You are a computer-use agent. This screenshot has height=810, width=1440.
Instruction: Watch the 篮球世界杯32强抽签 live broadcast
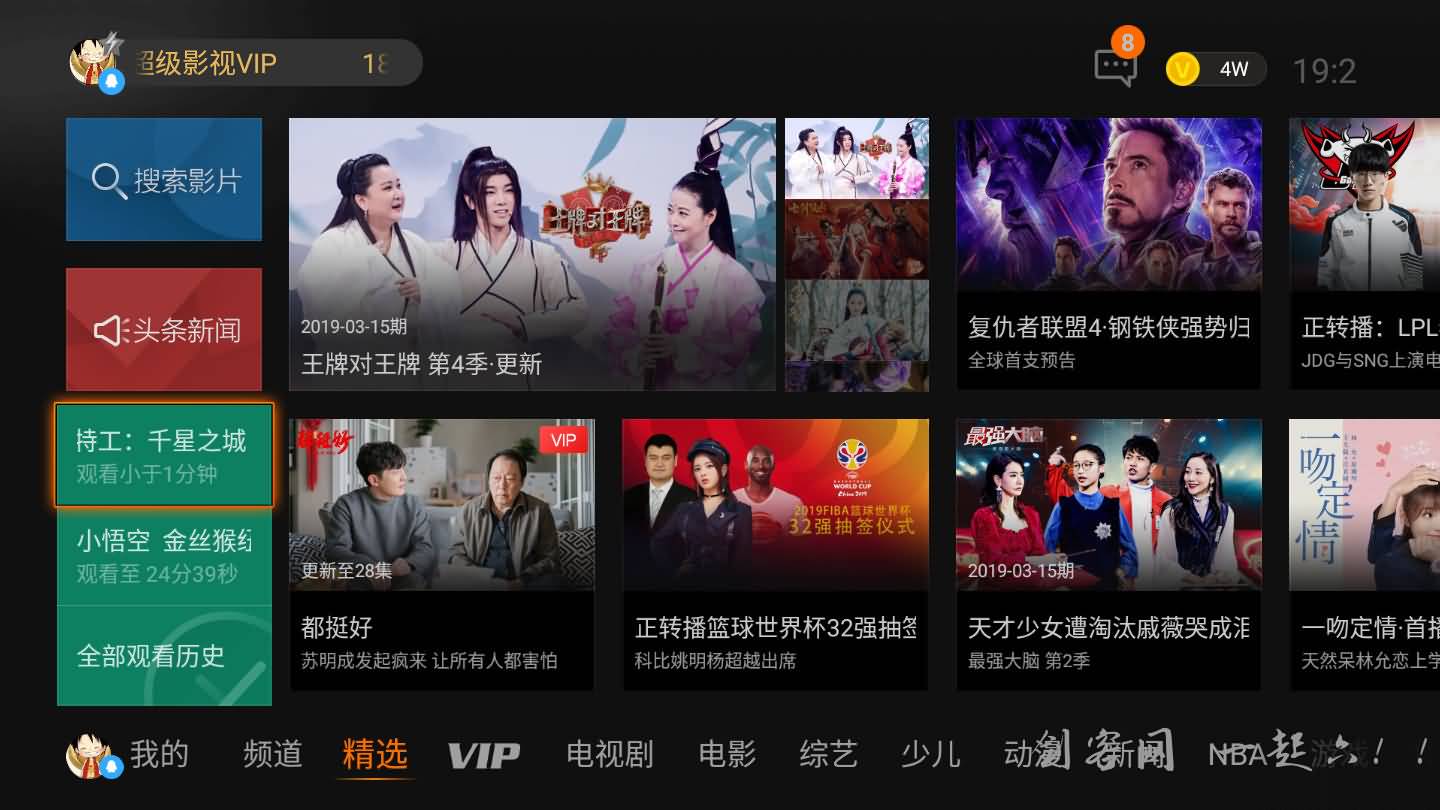click(x=775, y=554)
